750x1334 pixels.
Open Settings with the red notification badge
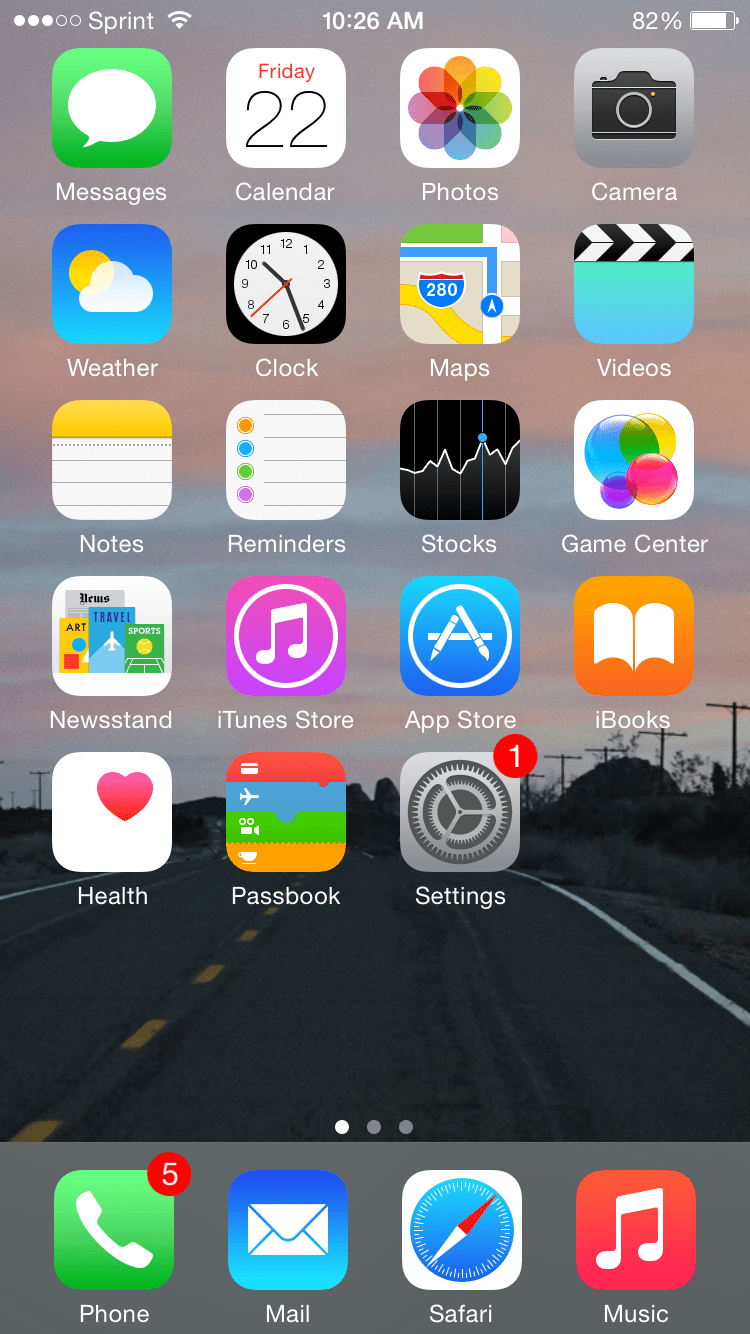[459, 812]
